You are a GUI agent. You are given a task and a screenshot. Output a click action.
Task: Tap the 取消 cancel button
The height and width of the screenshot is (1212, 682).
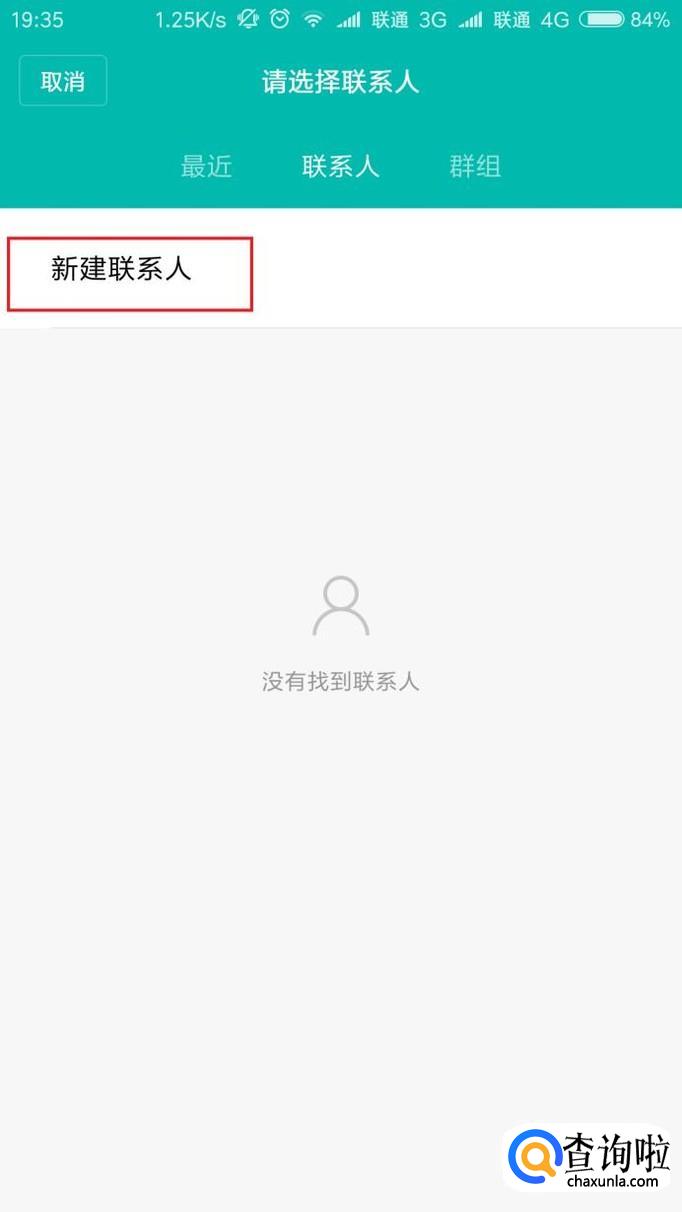click(63, 81)
